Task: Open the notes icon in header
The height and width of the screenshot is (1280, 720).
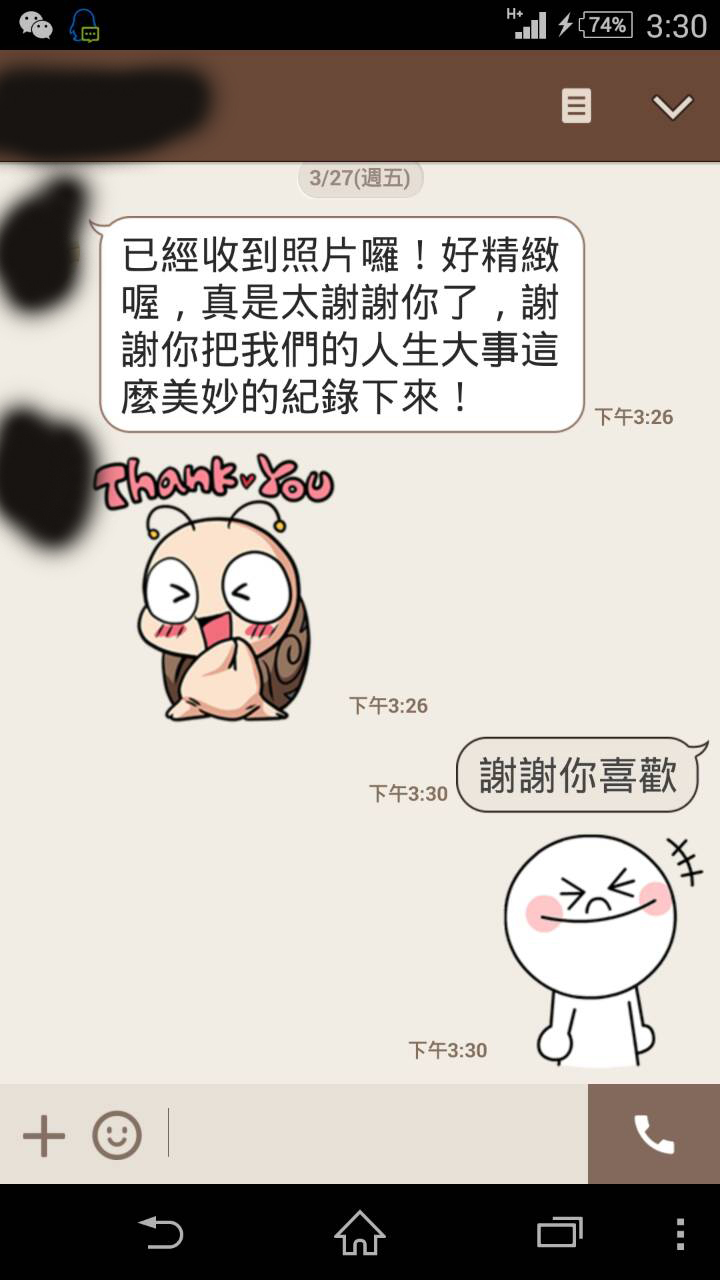Action: click(x=576, y=106)
